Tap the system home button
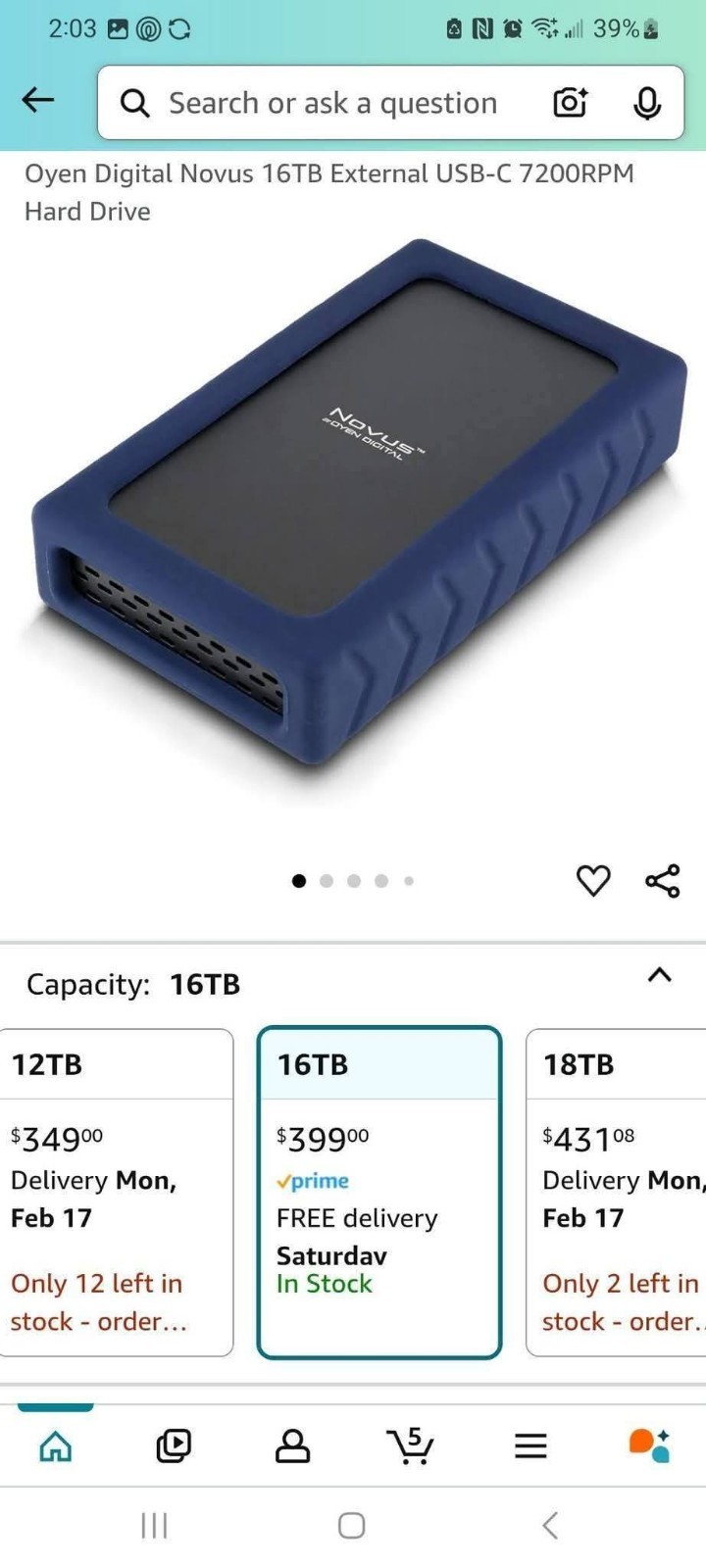 click(352, 1525)
